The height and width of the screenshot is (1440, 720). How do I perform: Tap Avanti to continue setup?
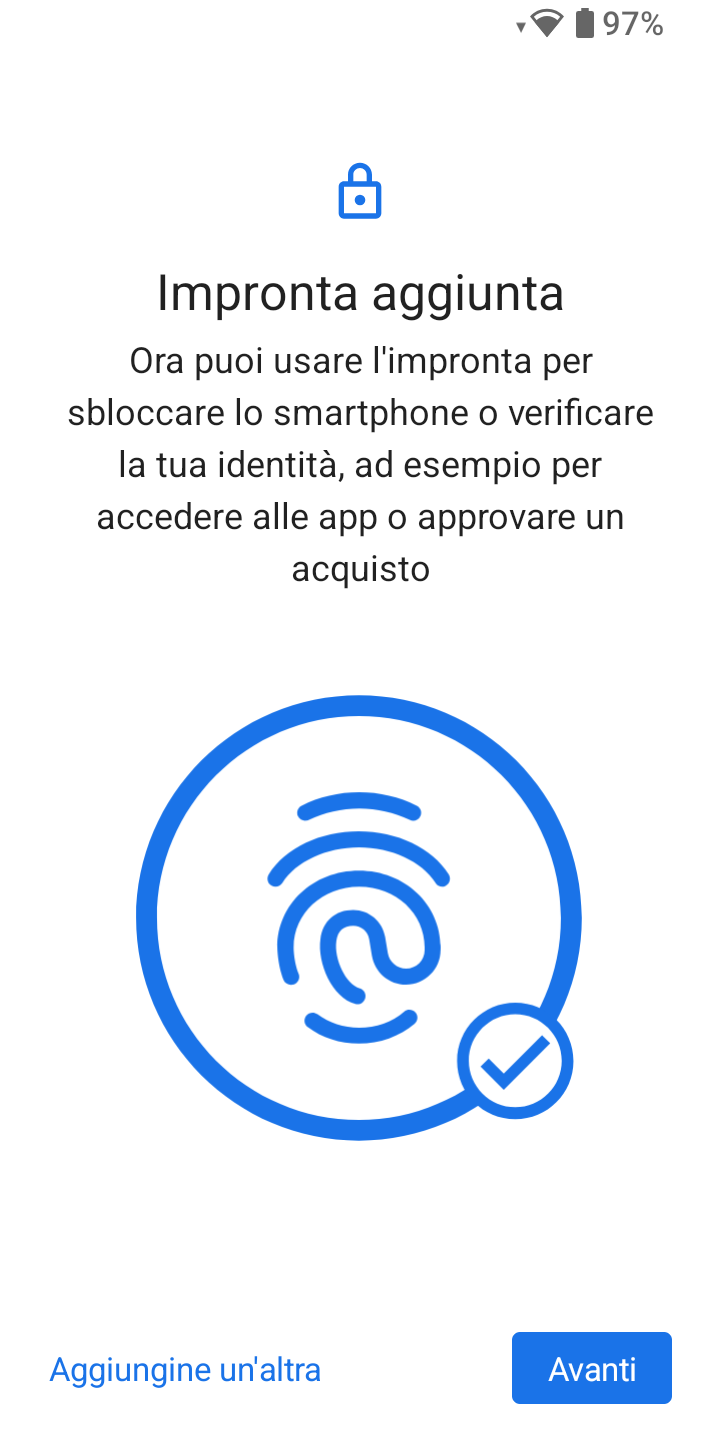[x=592, y=1368]
